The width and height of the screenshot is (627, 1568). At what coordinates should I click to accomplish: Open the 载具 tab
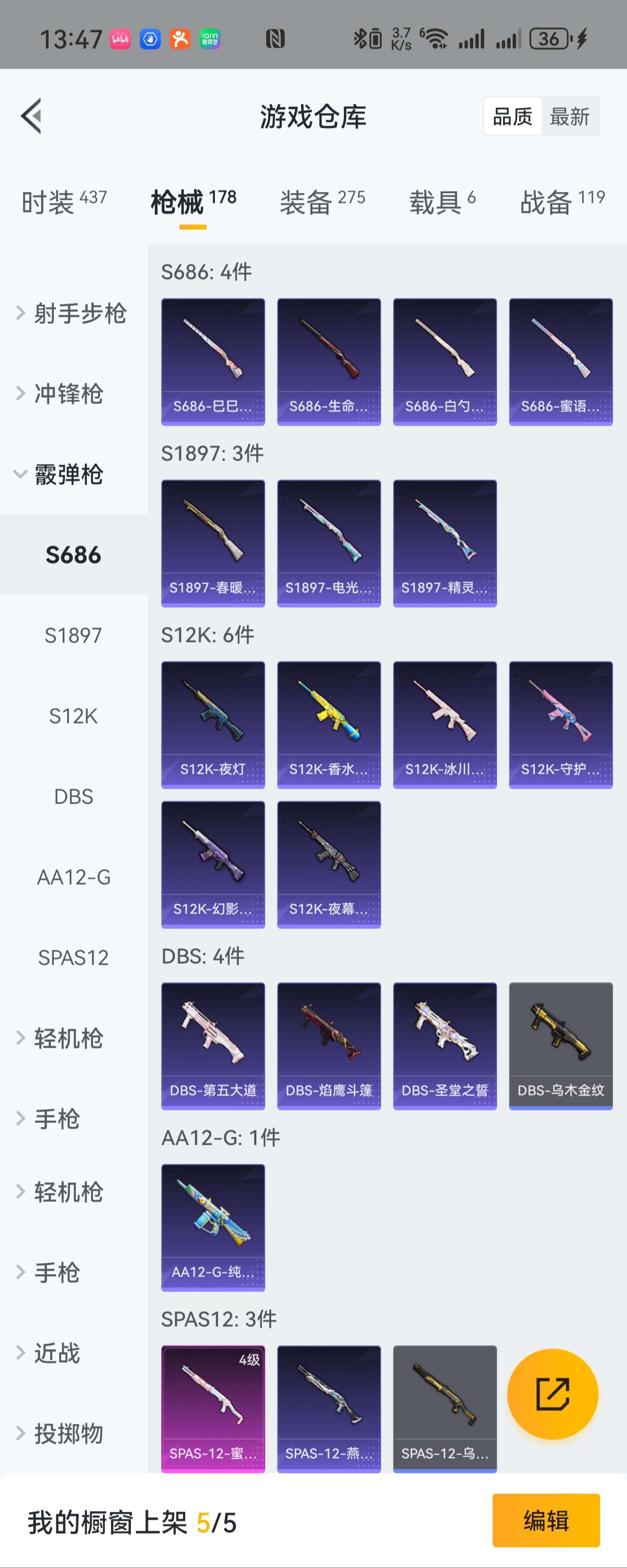442,201
